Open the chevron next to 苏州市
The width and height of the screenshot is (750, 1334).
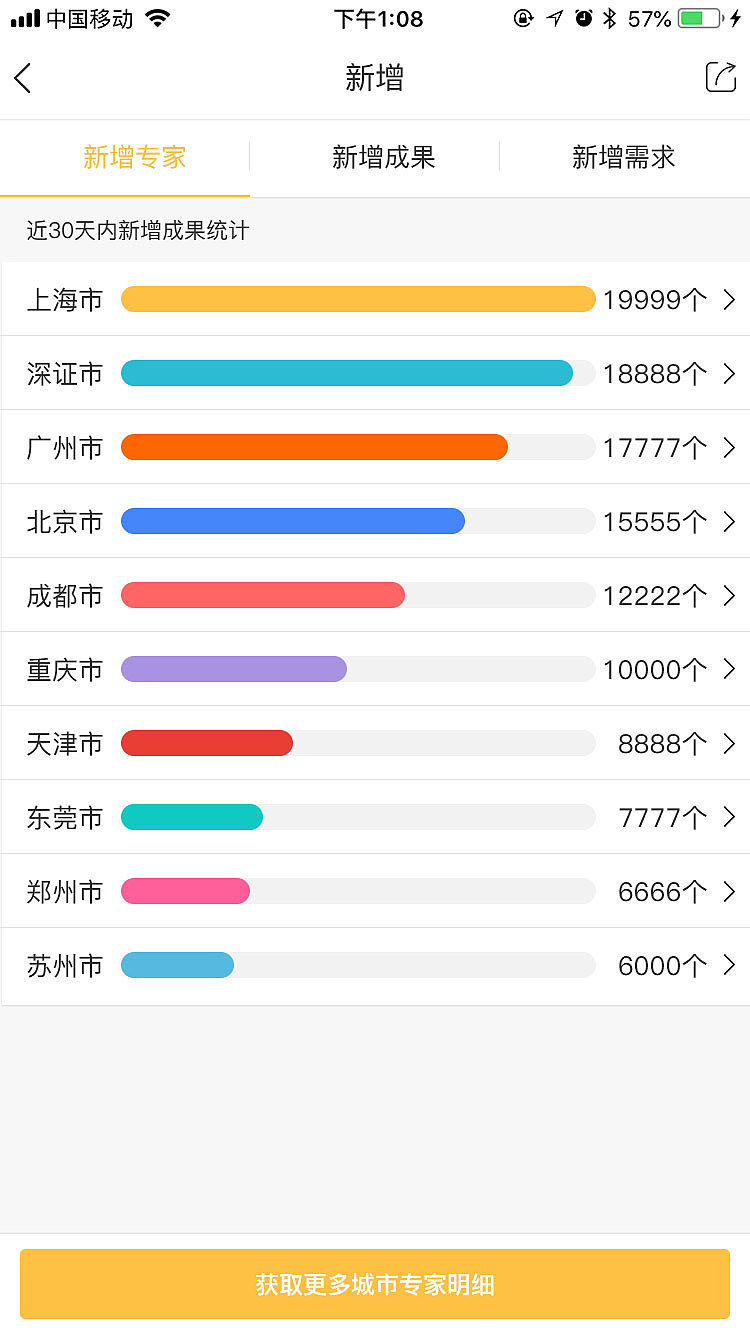pos(729,965)
